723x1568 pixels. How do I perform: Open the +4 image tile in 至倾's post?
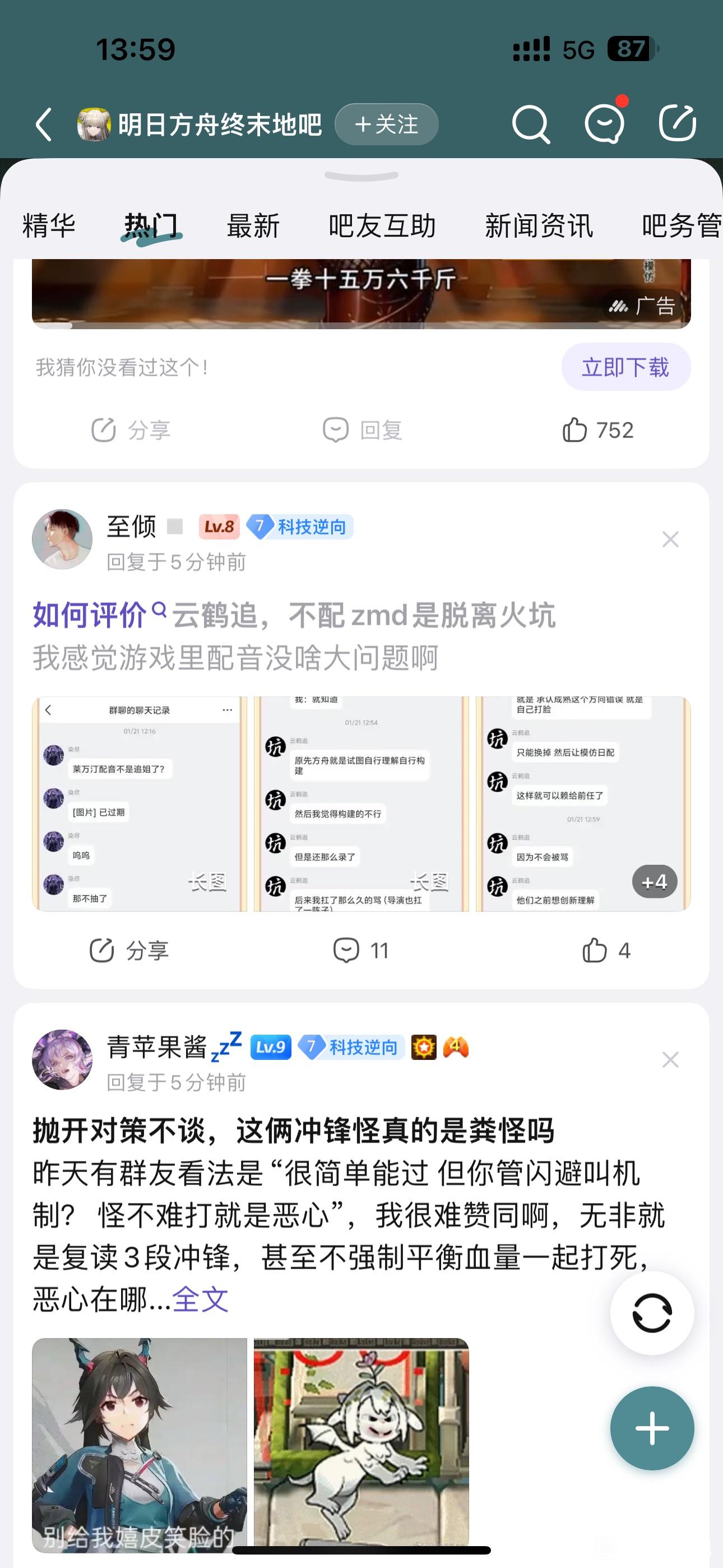583,804
